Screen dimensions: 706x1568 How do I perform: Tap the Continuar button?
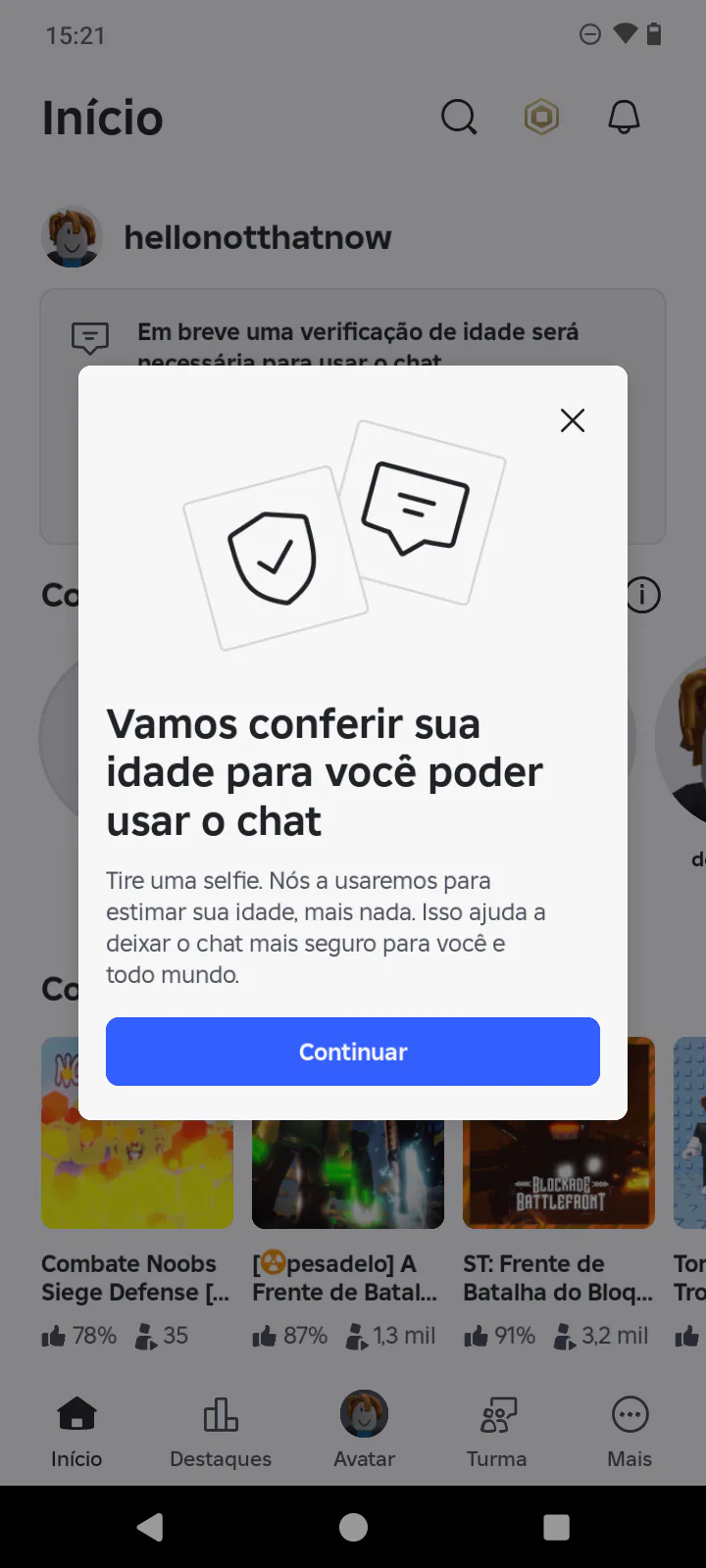353,1052
